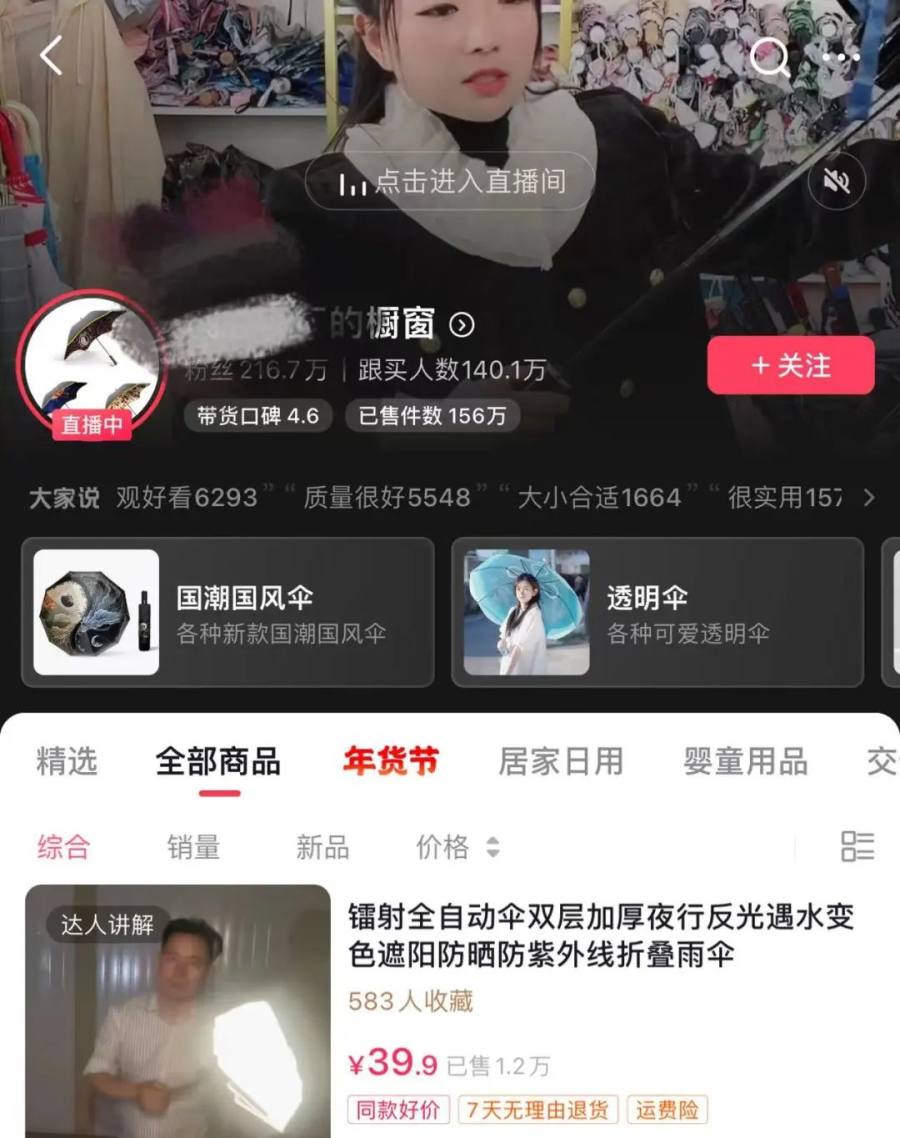Sort products by 销量
Image resolution: width=900 pixels, height=1138 pixels.
[193, 847]
